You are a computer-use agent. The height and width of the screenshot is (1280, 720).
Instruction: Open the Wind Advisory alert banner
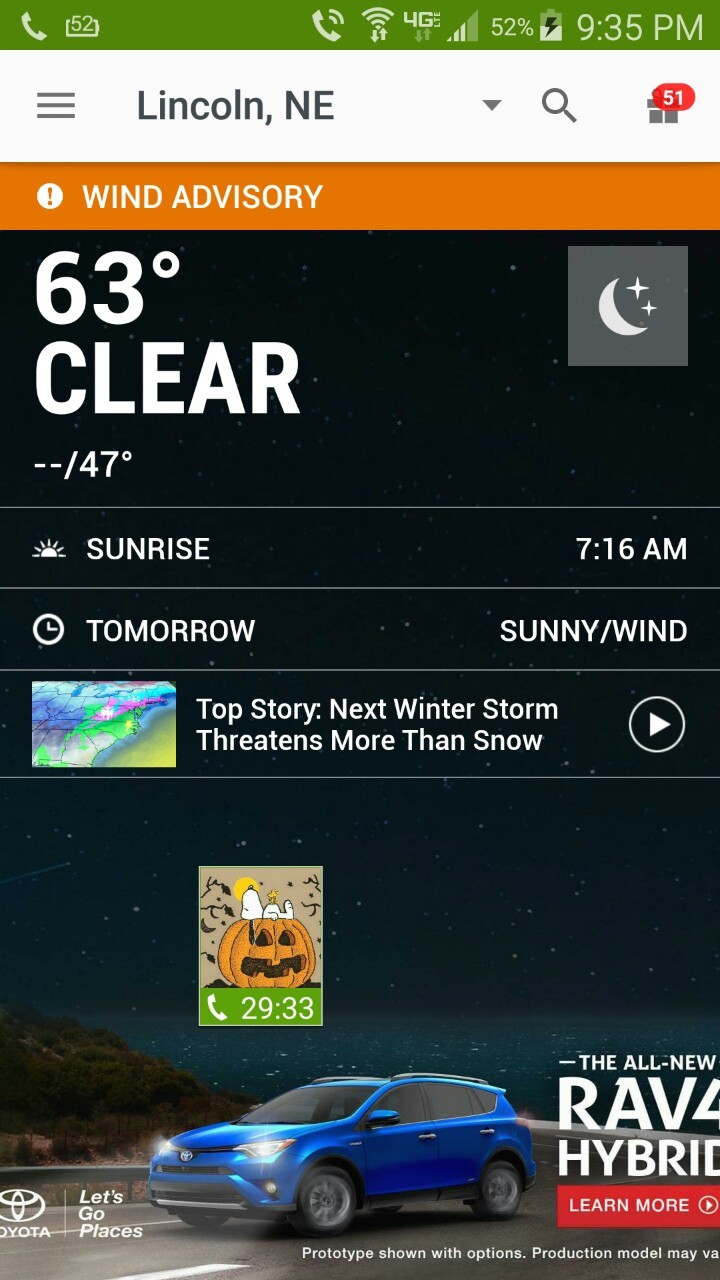pos(360,196)
